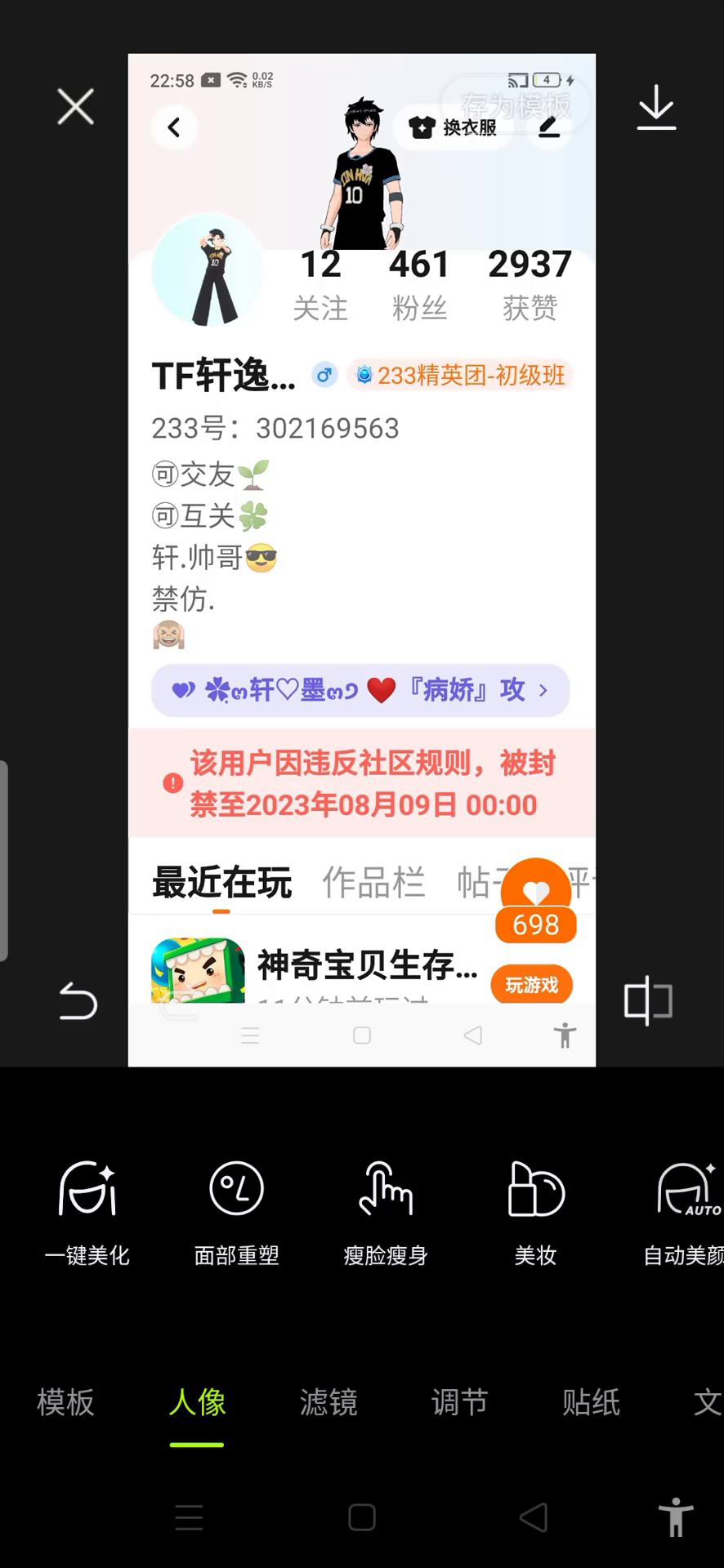
Task: Close the photo editor
Action: [x=76, y=107]
